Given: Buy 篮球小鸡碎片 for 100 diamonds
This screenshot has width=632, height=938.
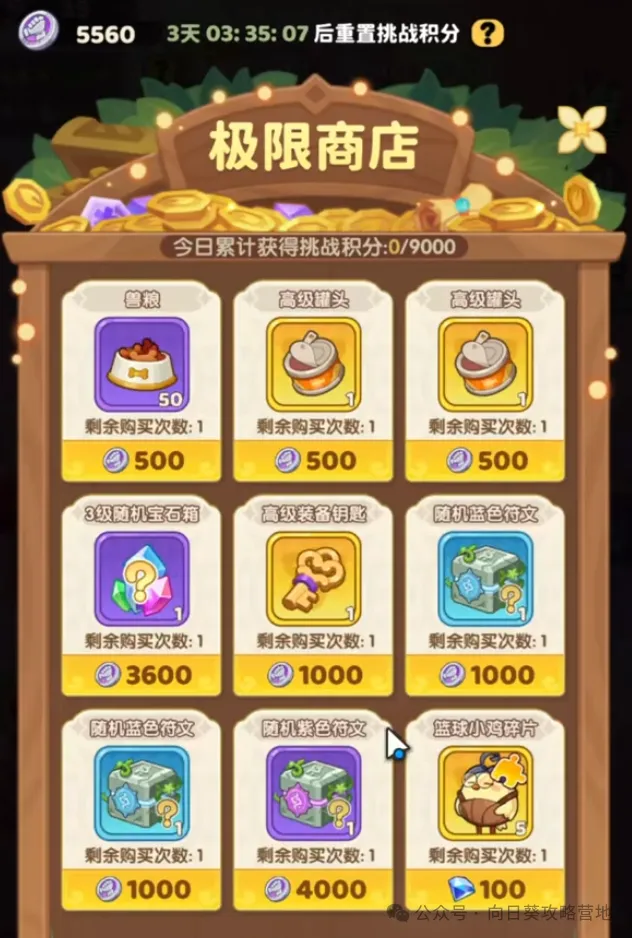Looking at the screenshot, I should point(485,888).
